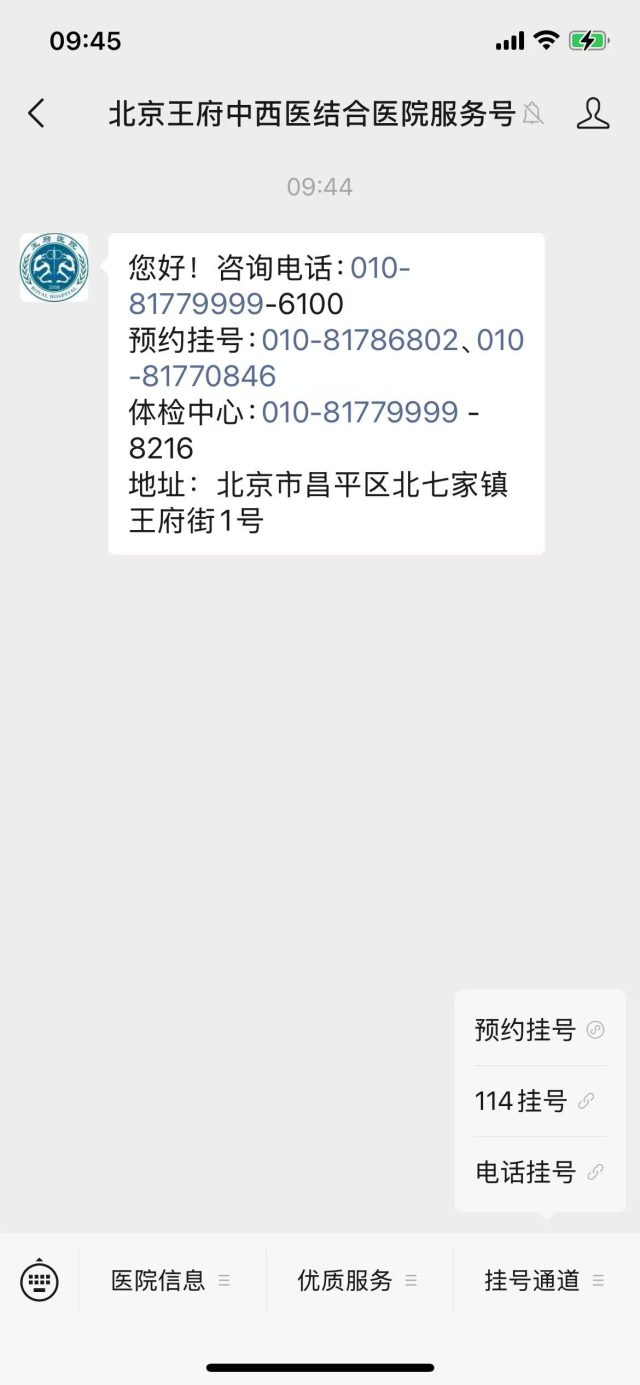Call the 体检中心 phone number
Image resolution: width=640 pixels, height=1385 pixels.
(x=360, y=412)
